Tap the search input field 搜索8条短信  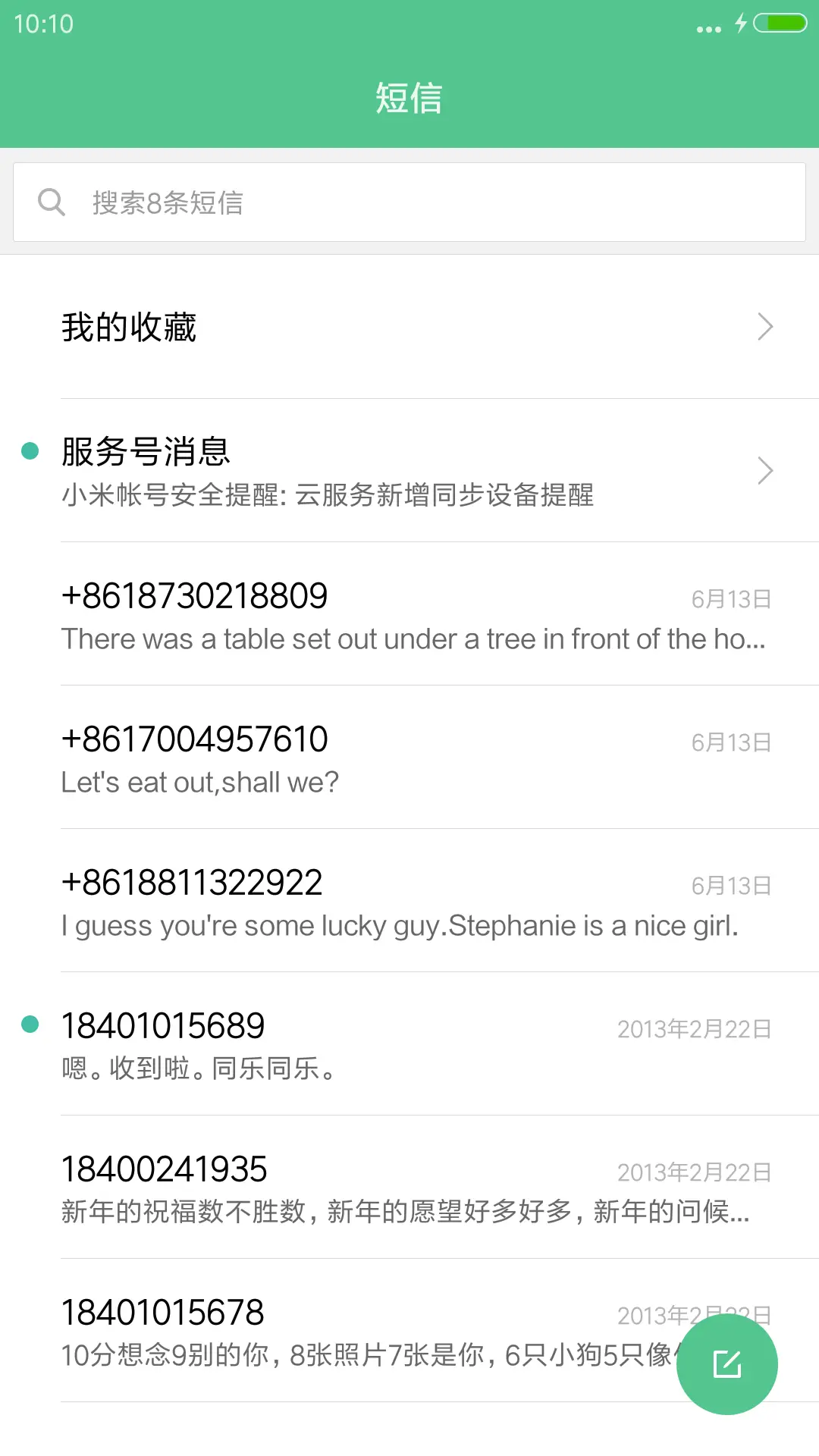coord(303,201)
